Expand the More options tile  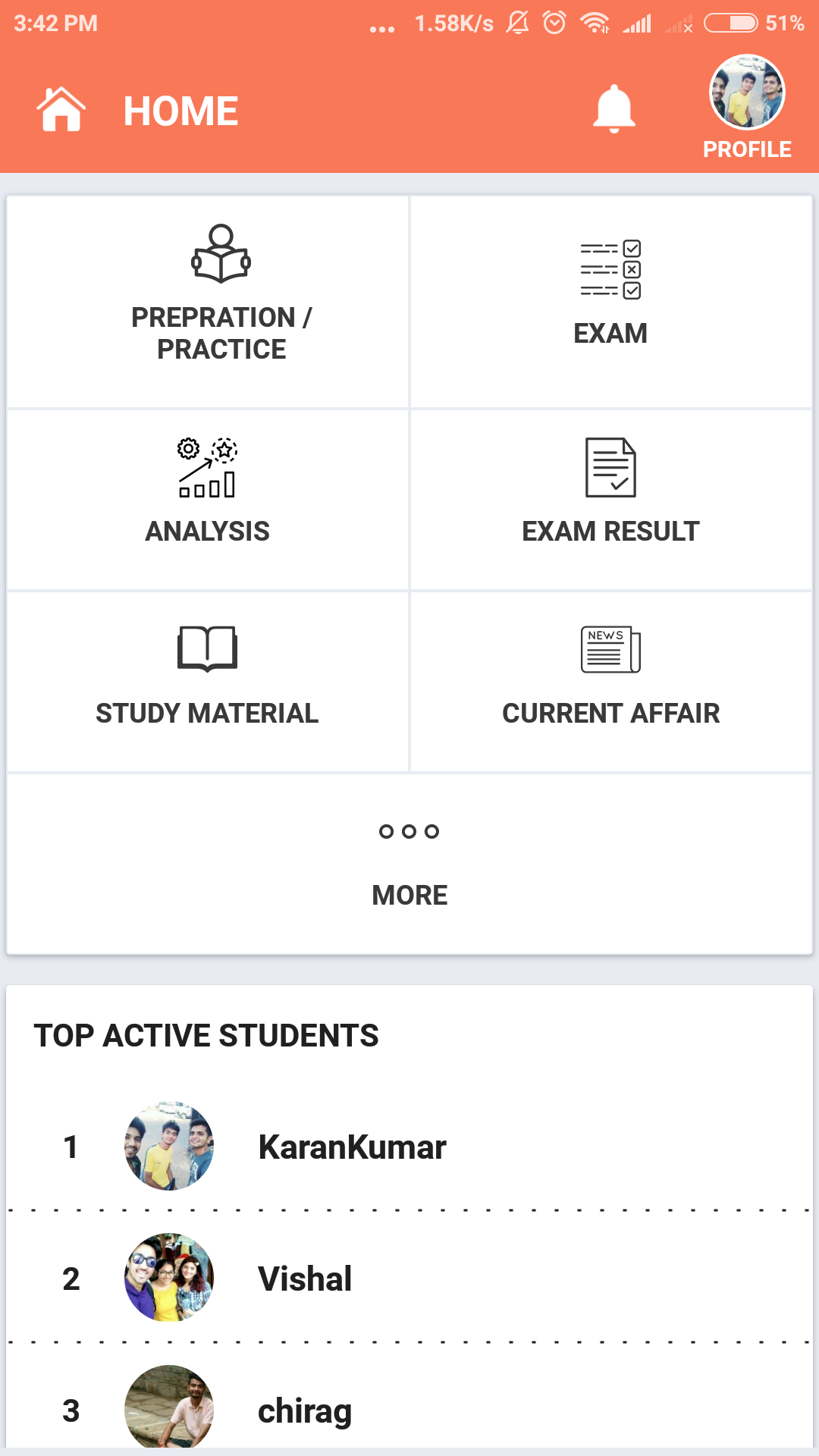pyautogui.click(x=409, y=864)
